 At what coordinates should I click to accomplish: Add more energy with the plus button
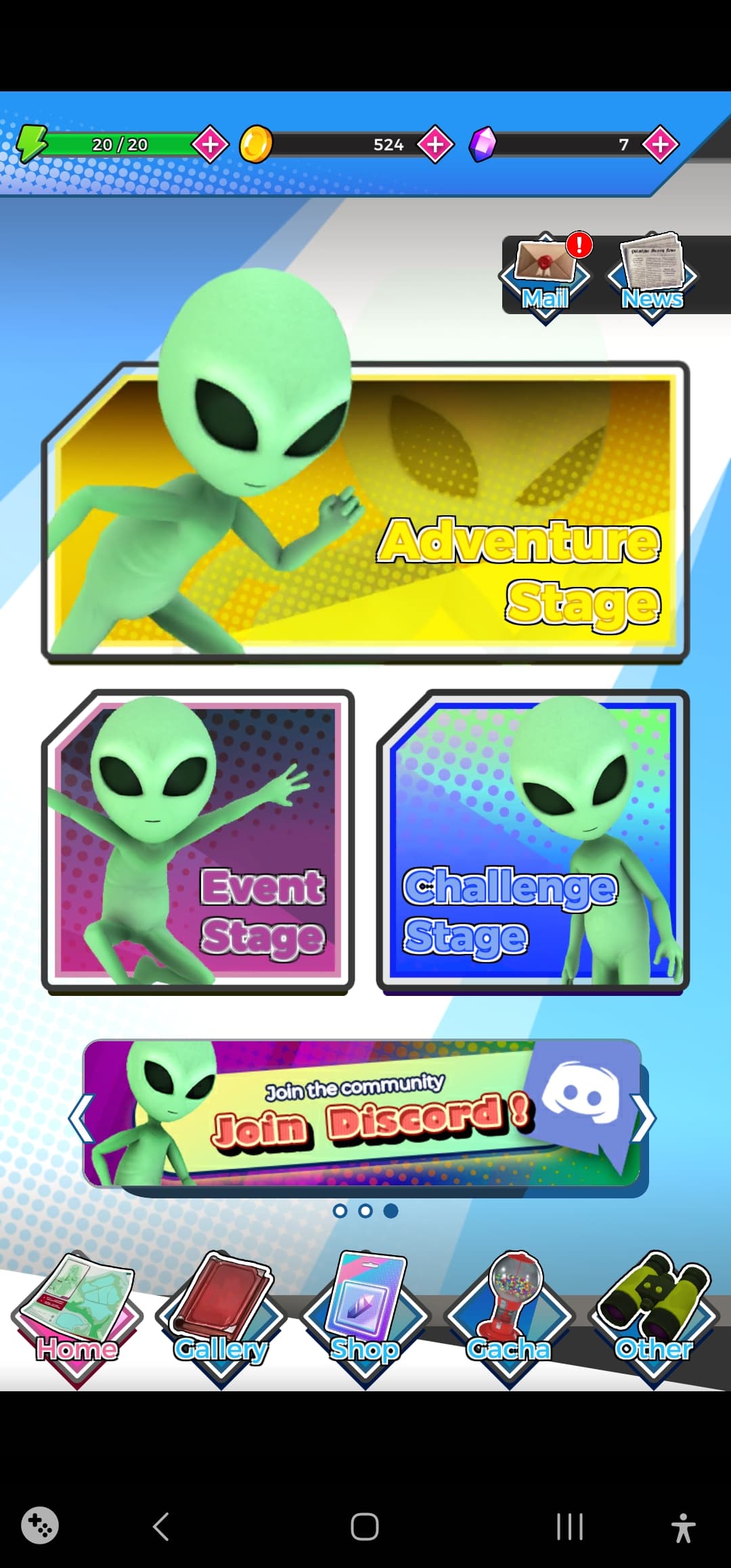coord(210,144)
